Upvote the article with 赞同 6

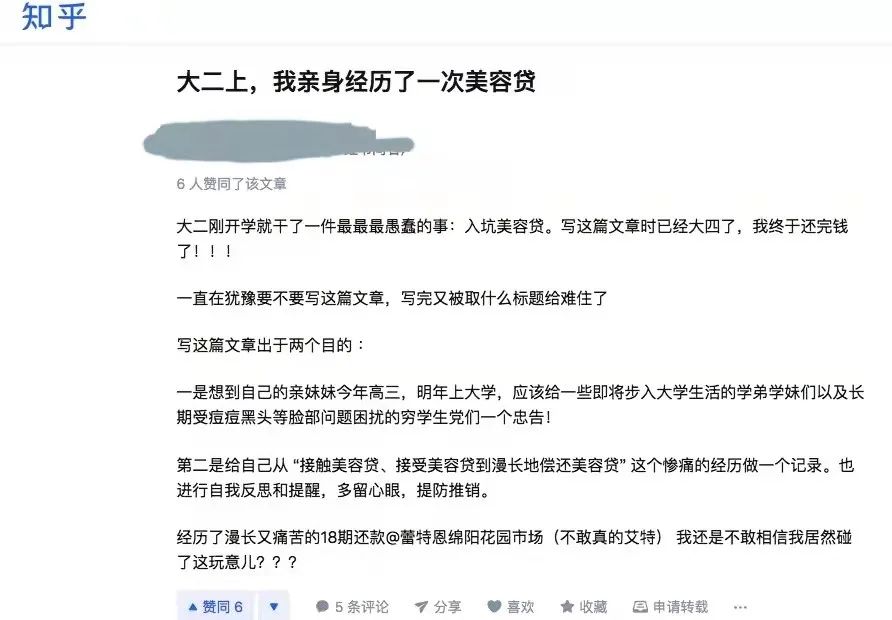(215, 606)
